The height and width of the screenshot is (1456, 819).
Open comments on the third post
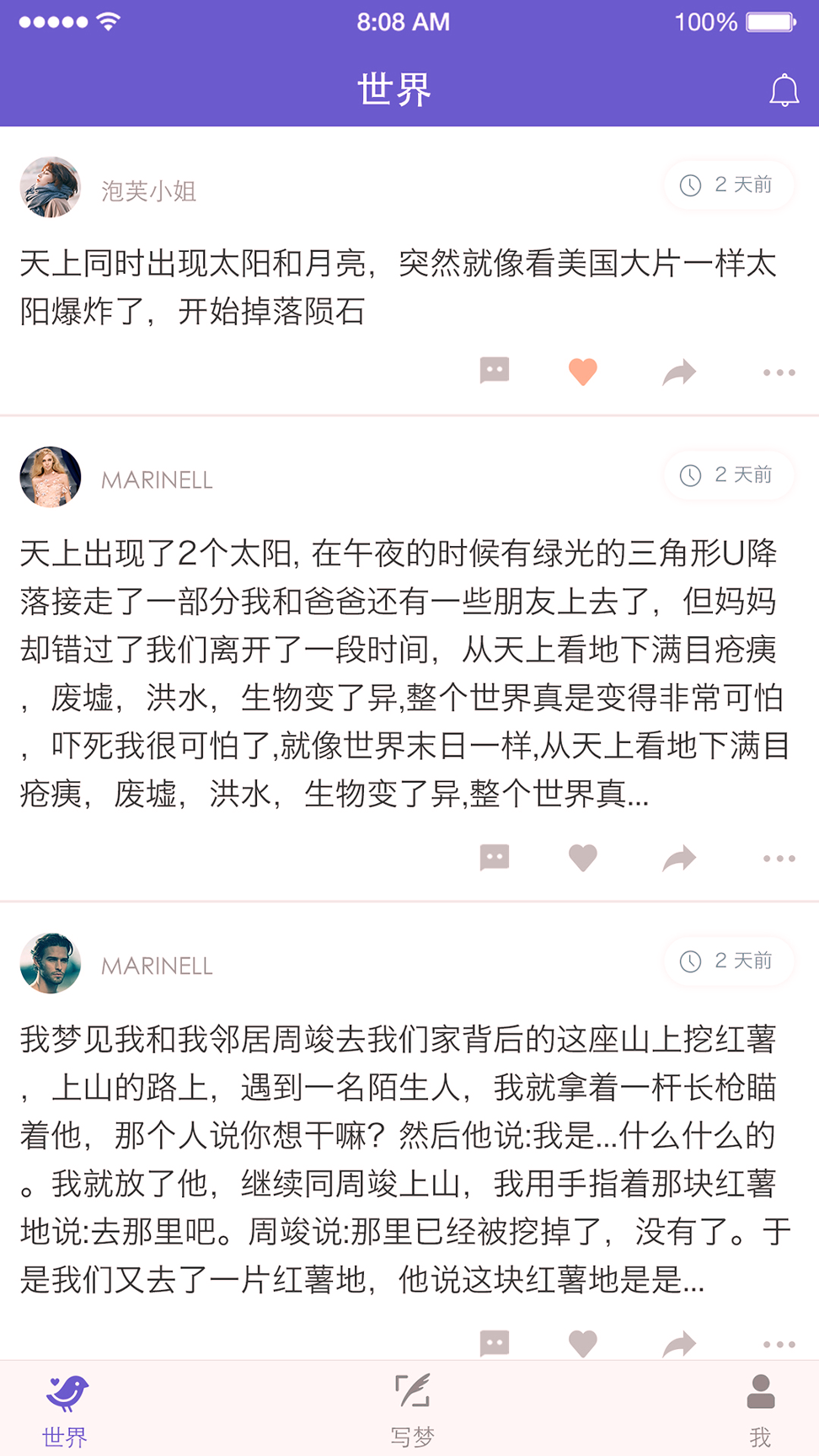[495, 1342]
